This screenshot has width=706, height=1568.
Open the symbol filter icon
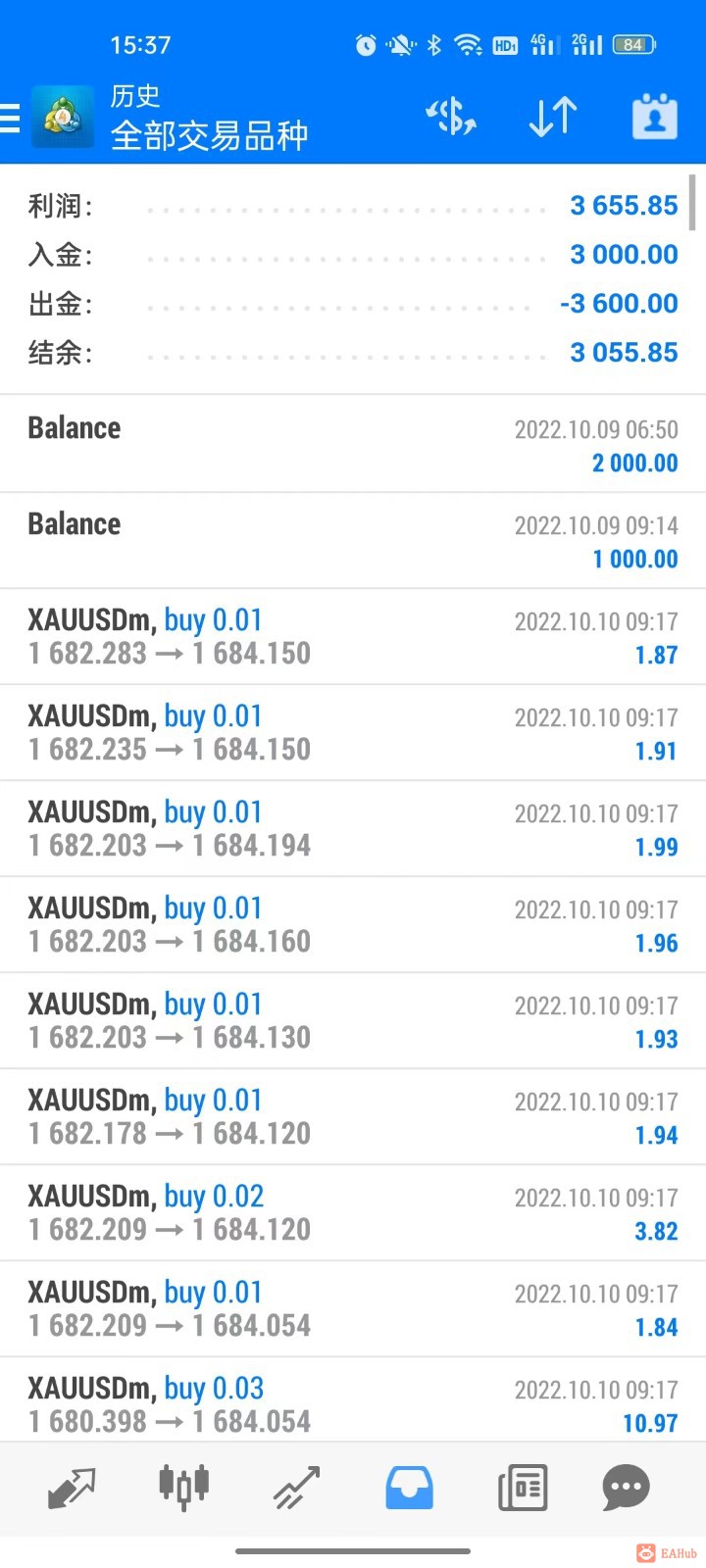click(451, 118)
